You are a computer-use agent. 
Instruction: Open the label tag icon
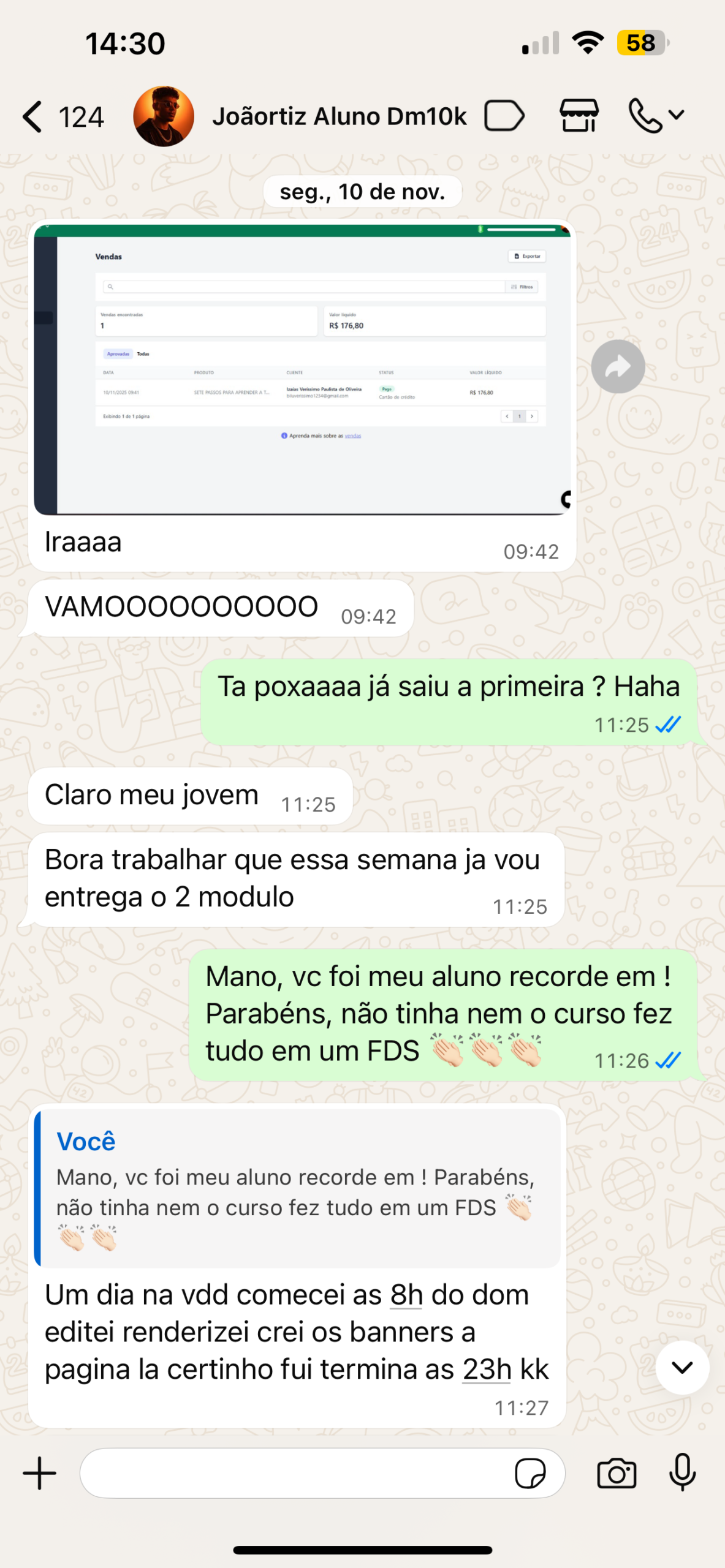[x=504, y=116]
